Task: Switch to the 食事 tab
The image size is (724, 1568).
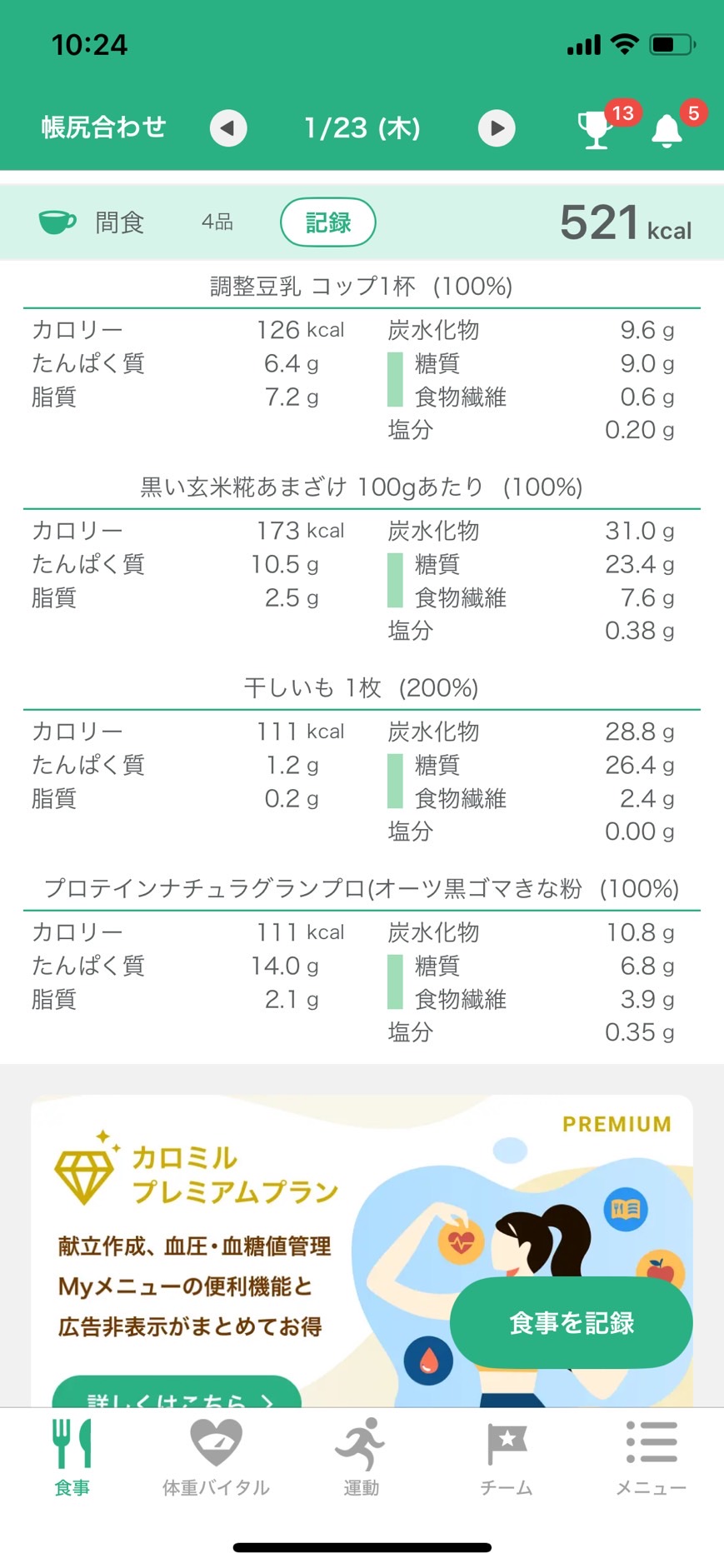Action: click(72, 1458)
